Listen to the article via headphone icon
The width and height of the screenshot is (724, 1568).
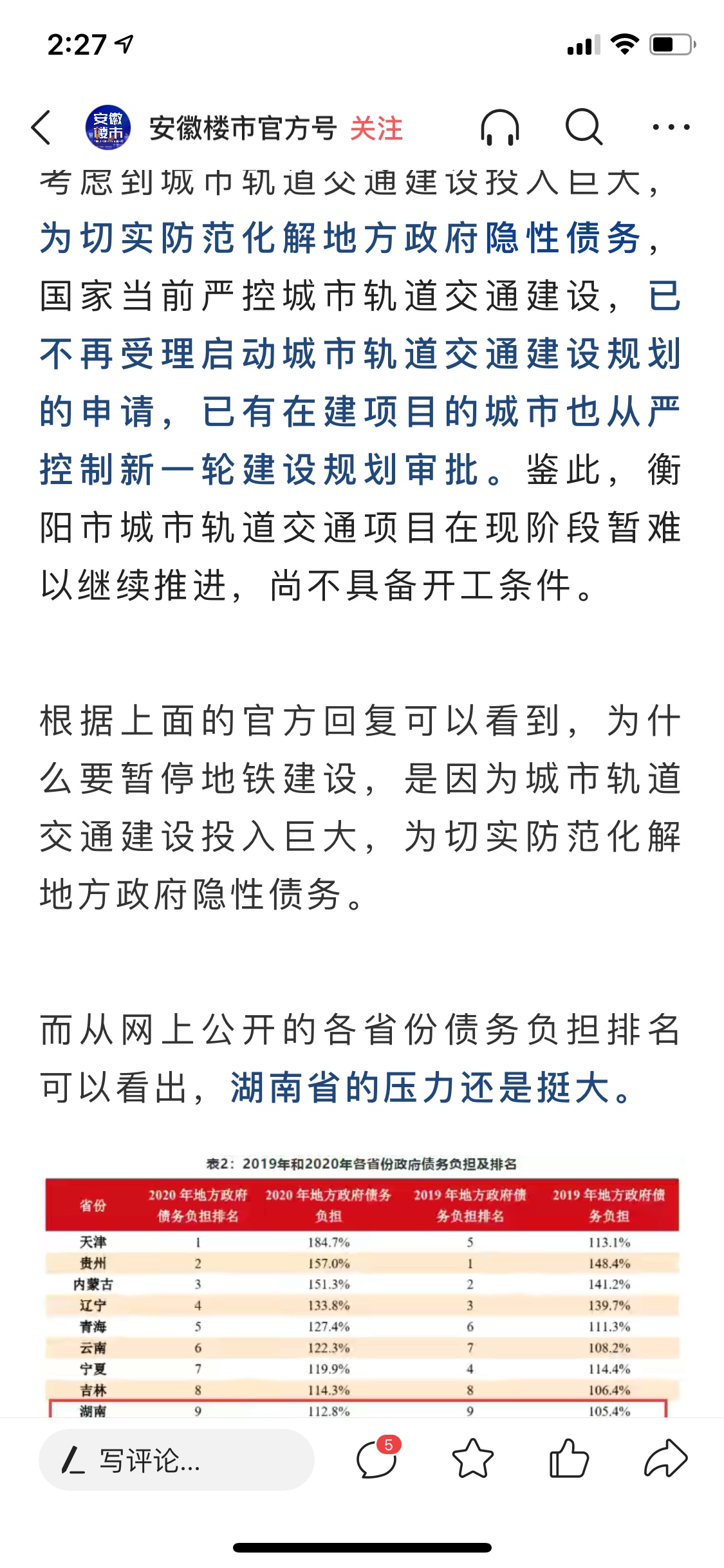click(x=500, y=127)
